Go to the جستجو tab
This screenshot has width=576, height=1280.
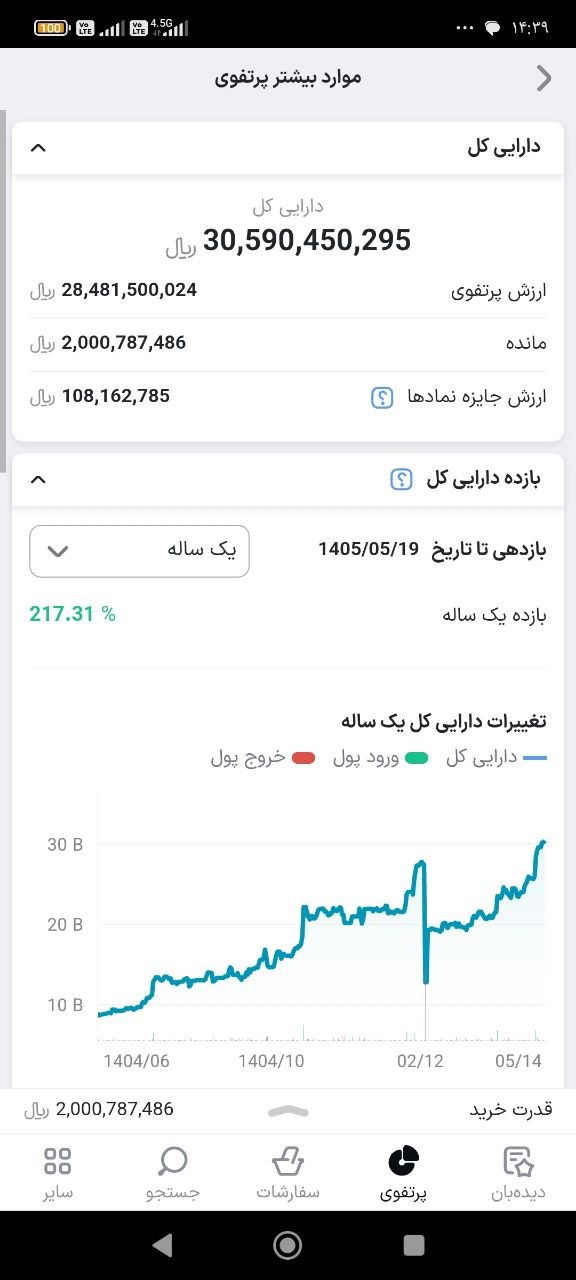click(x=173, y=1173)
